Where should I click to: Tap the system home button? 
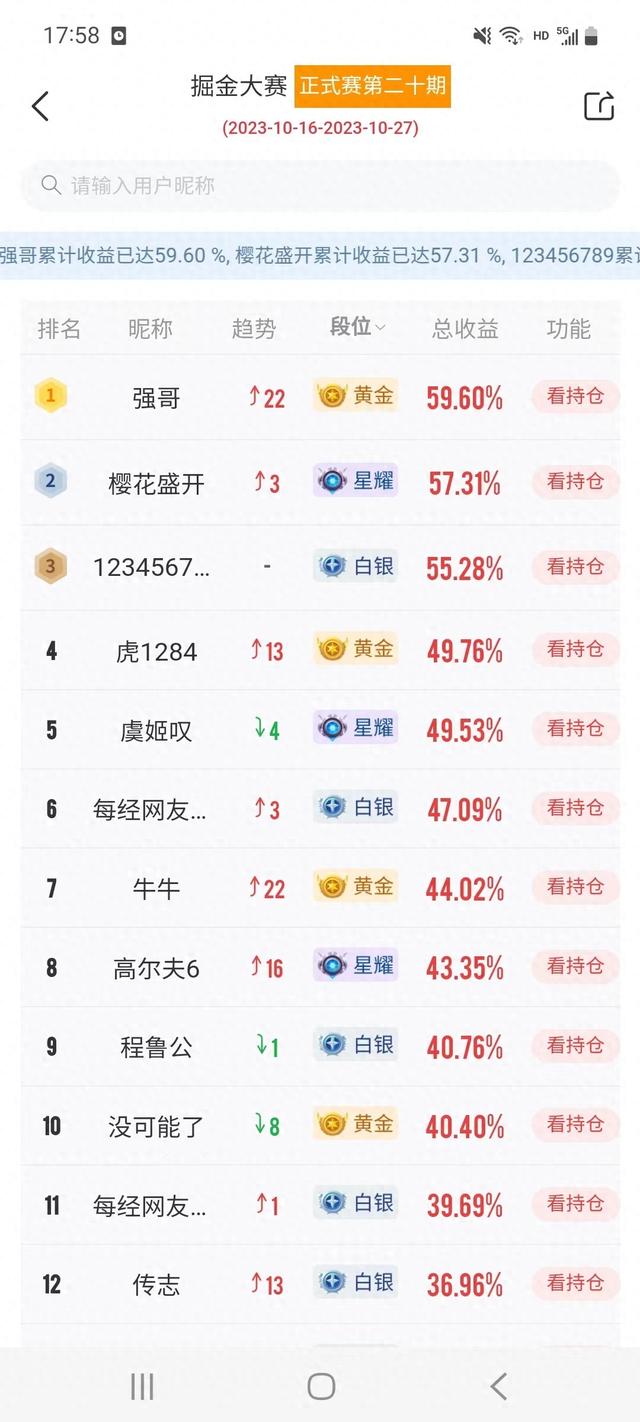(x=321, y=1386)
